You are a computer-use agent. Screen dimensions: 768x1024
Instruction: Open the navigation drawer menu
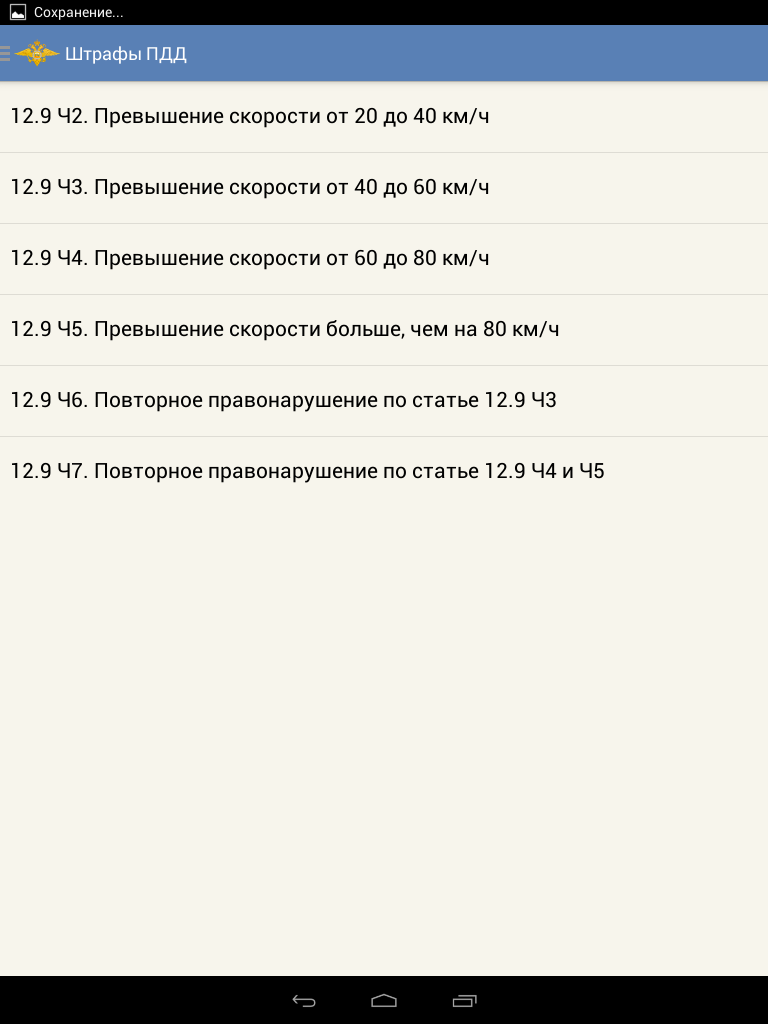click(x=28, y=54)
